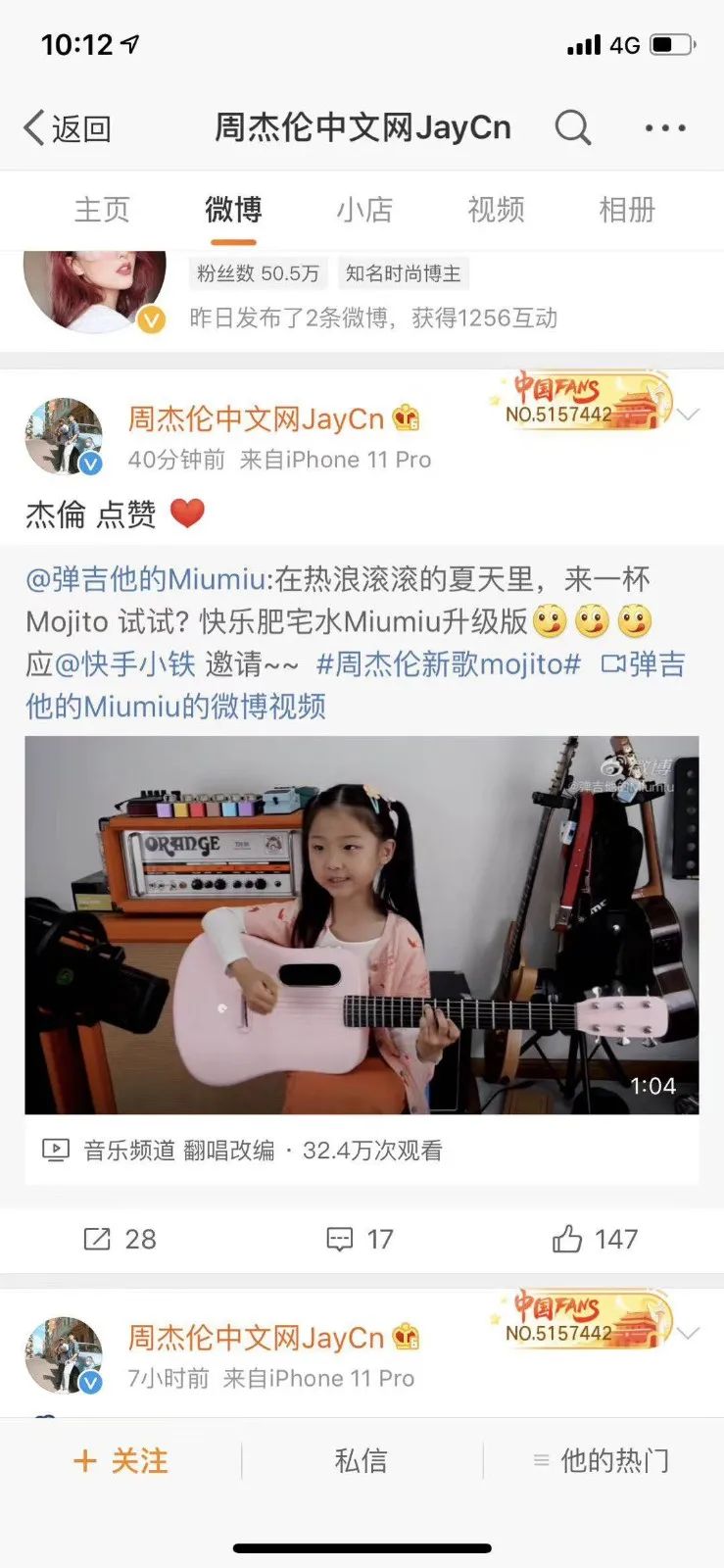This screenshot has width=724, height=1568.
Task: Open the search magnifier icon
Action: (573, 127)
